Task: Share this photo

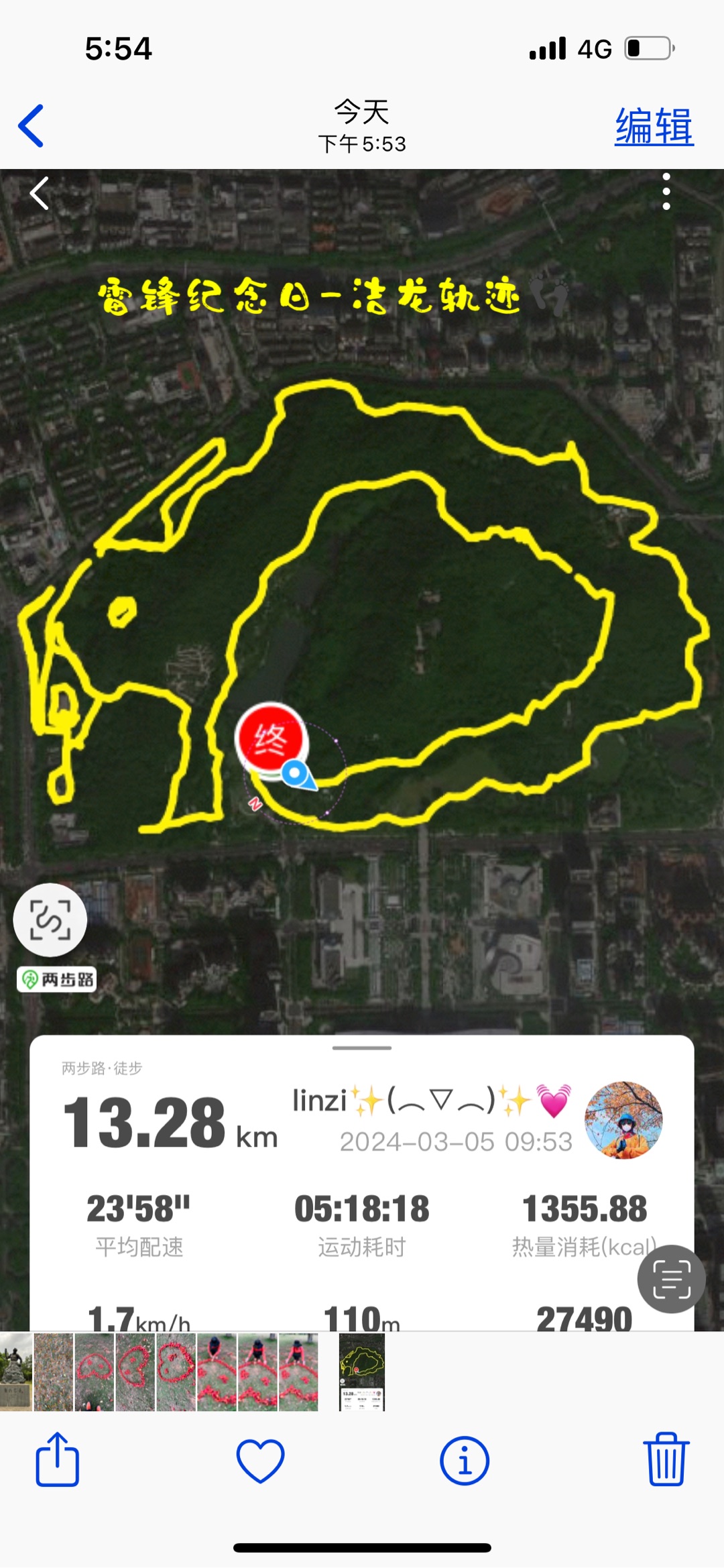Action: (x=58, y=1459)
